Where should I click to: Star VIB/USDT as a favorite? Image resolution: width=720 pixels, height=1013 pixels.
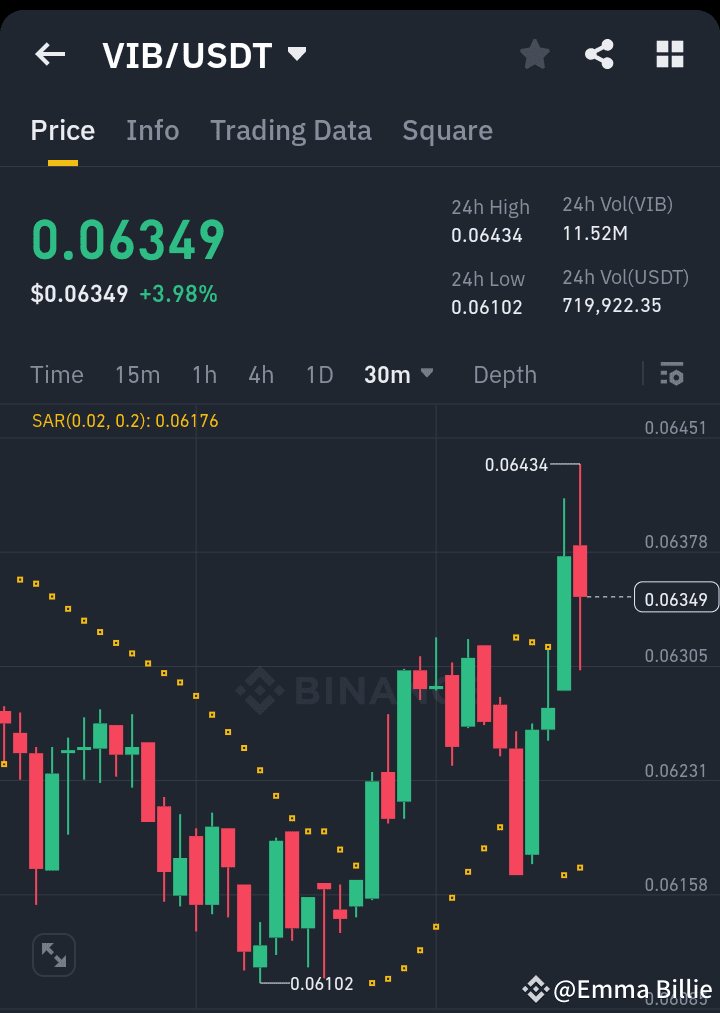(x=534, y=55)
